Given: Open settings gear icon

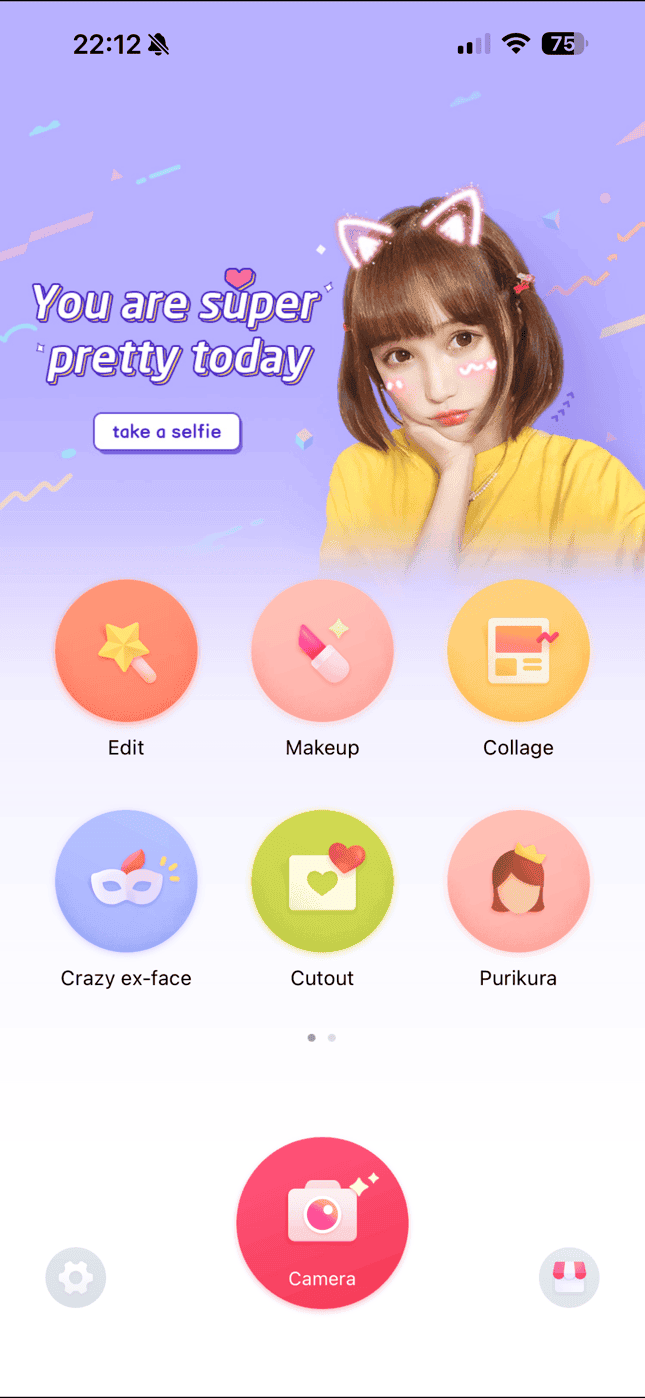Looking at the screenshot, I should (76, 1277).
